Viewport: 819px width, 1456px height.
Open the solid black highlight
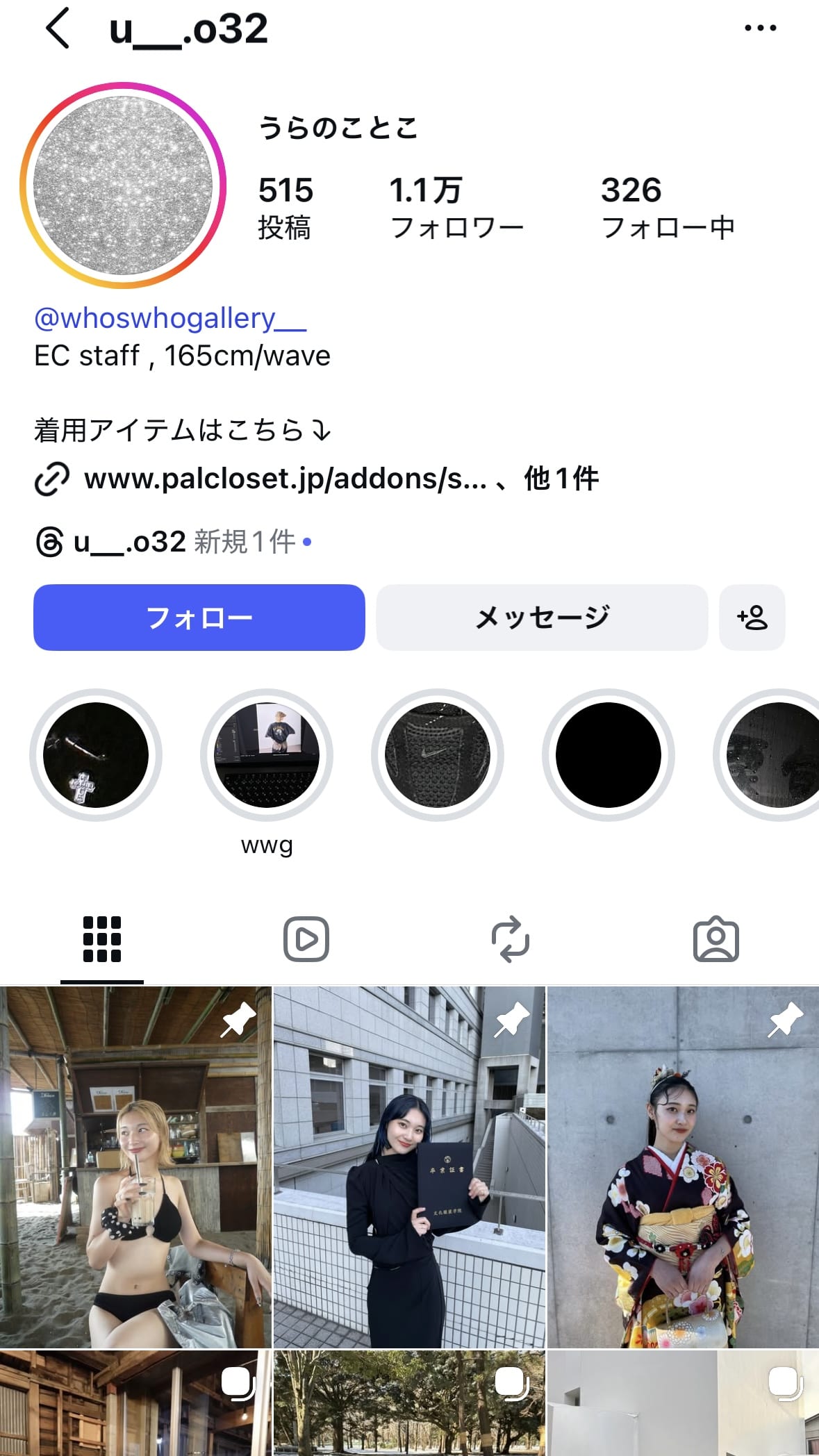pos(609,755)
